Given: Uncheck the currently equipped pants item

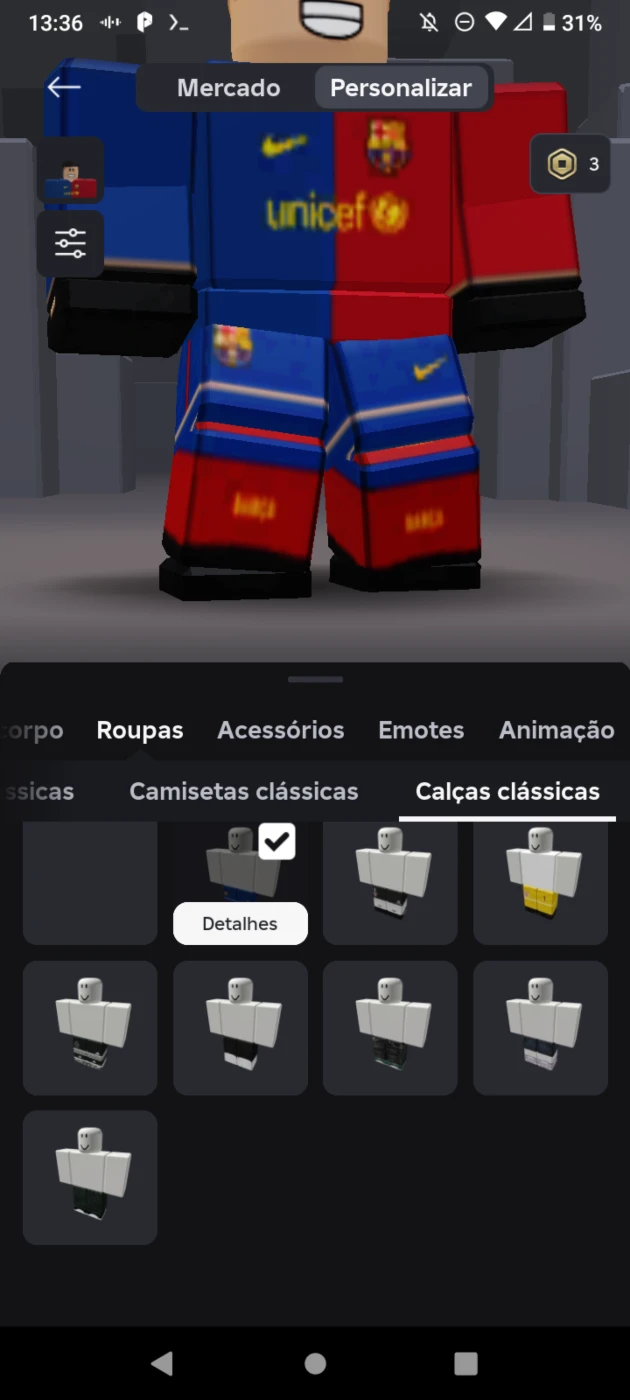Looking at the screenshot, I should [277, 841].
